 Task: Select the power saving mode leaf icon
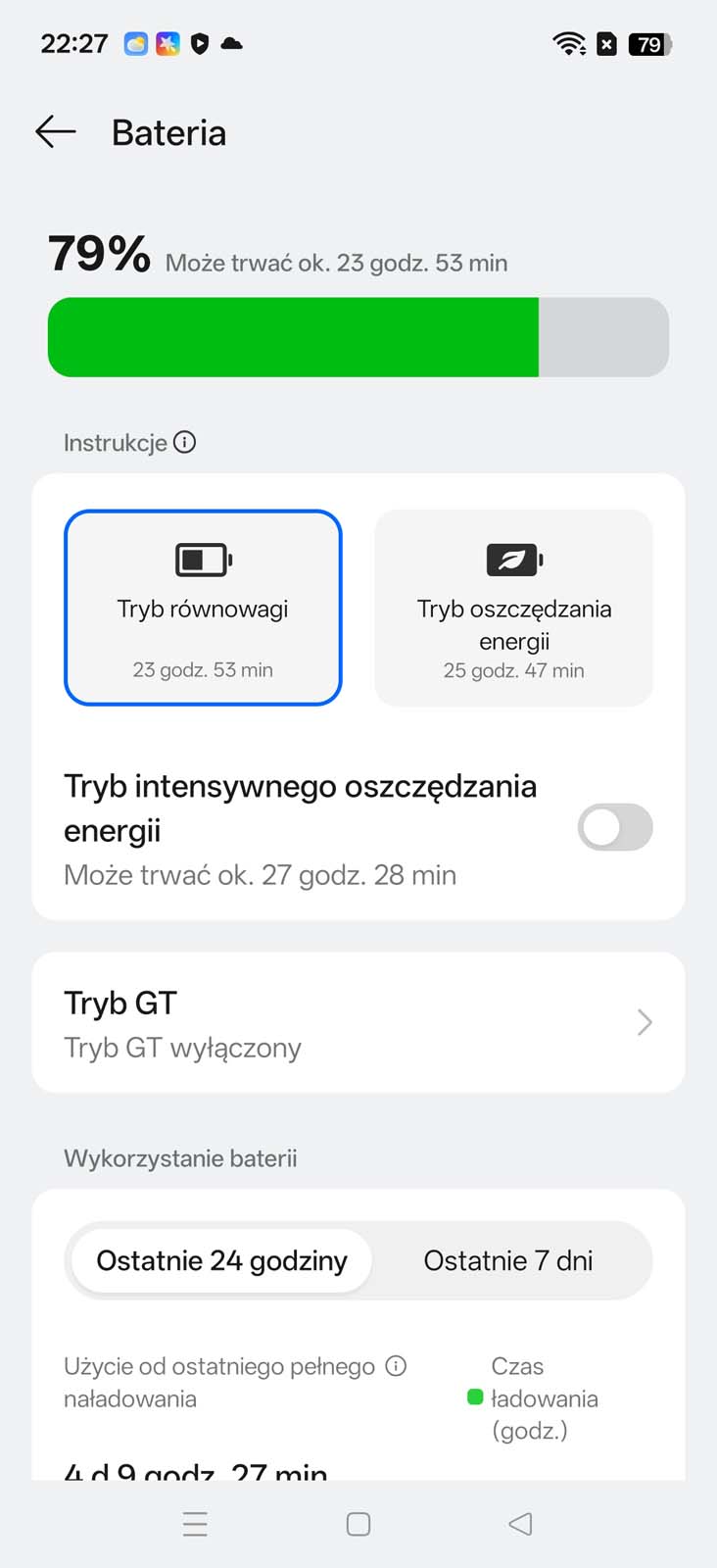click(512, 560)
